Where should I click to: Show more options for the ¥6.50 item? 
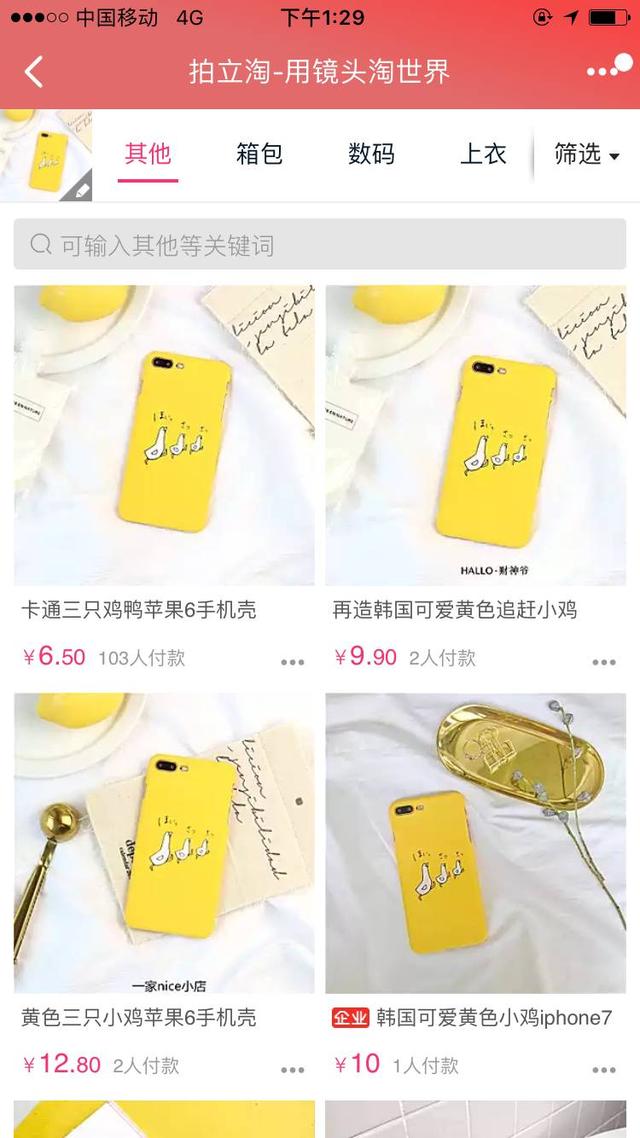[x=292, y=662]
